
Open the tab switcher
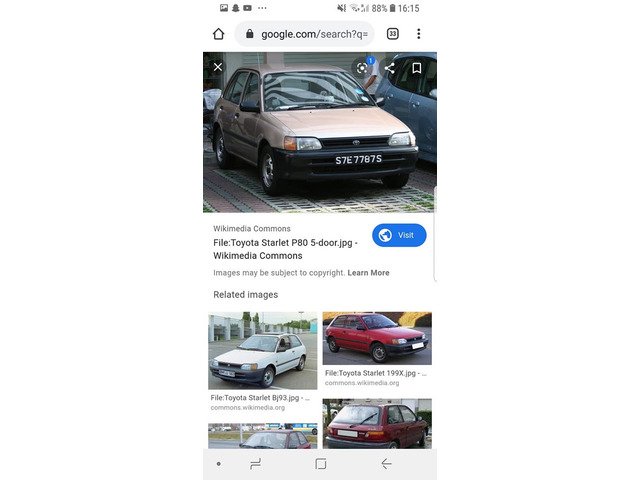click(392, 34)
